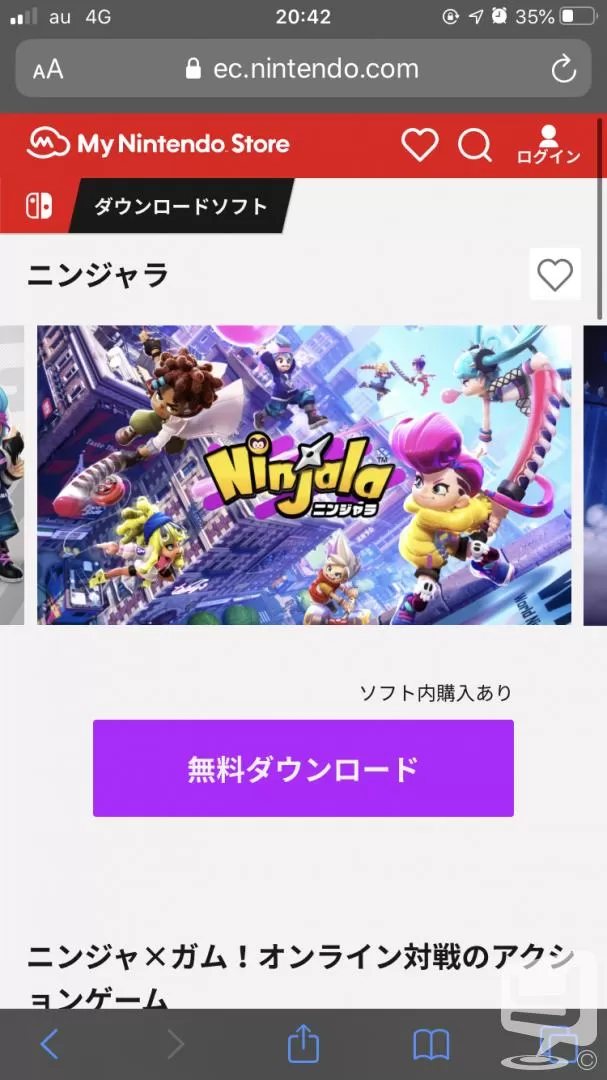Screen dimensions: 607x1080
Task: View the Ninjala key art image
Action: tap(304, 475)
